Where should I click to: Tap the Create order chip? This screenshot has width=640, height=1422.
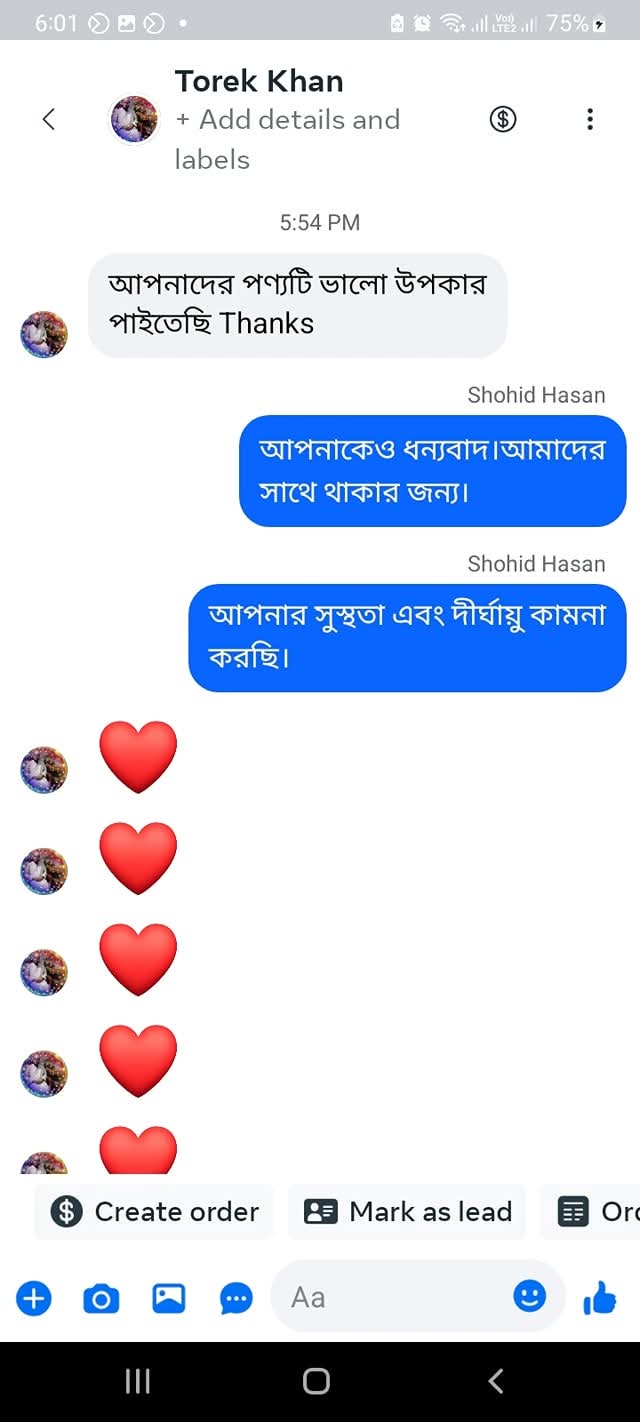point(154,1212)
